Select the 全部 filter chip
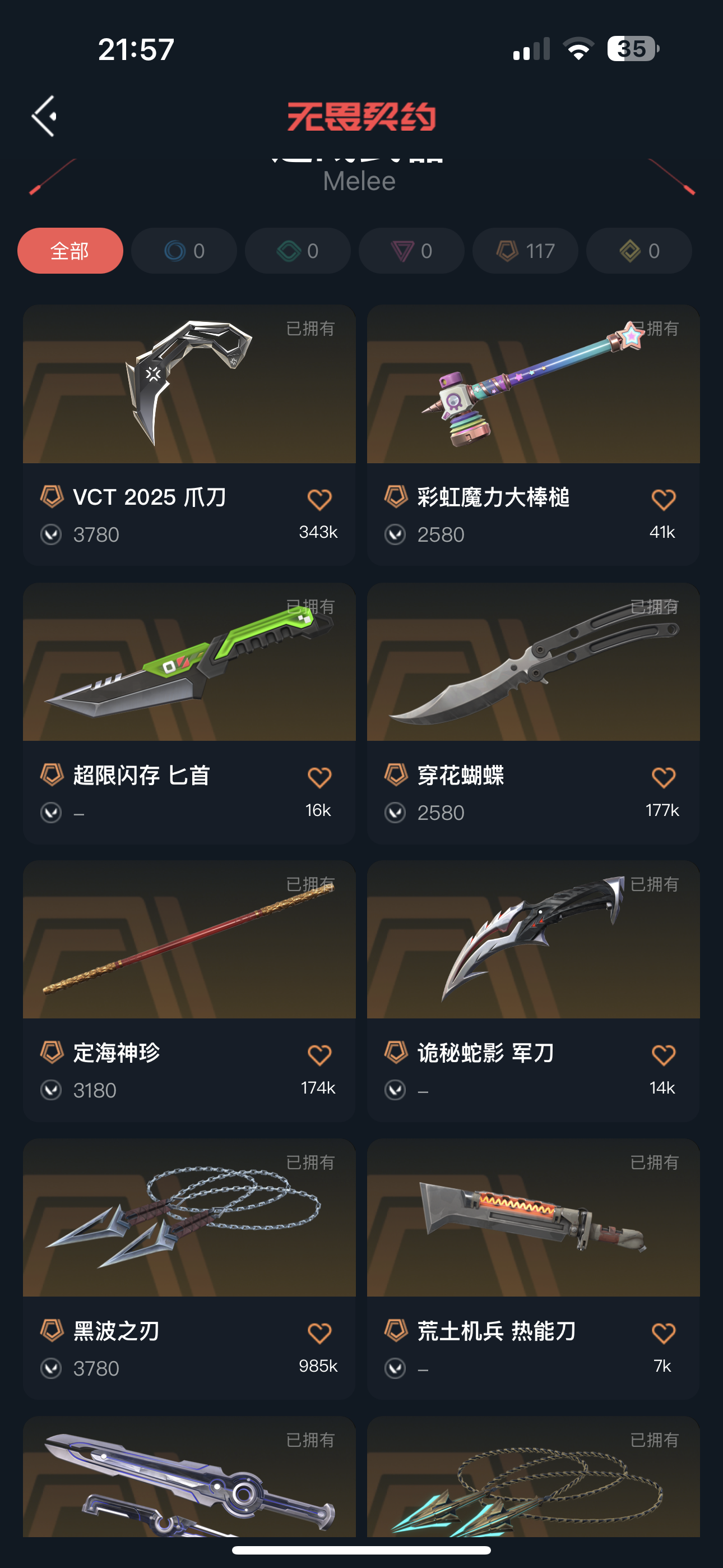Image resolution: width=723 pixels, height=1568 pixels. [70, 251]
